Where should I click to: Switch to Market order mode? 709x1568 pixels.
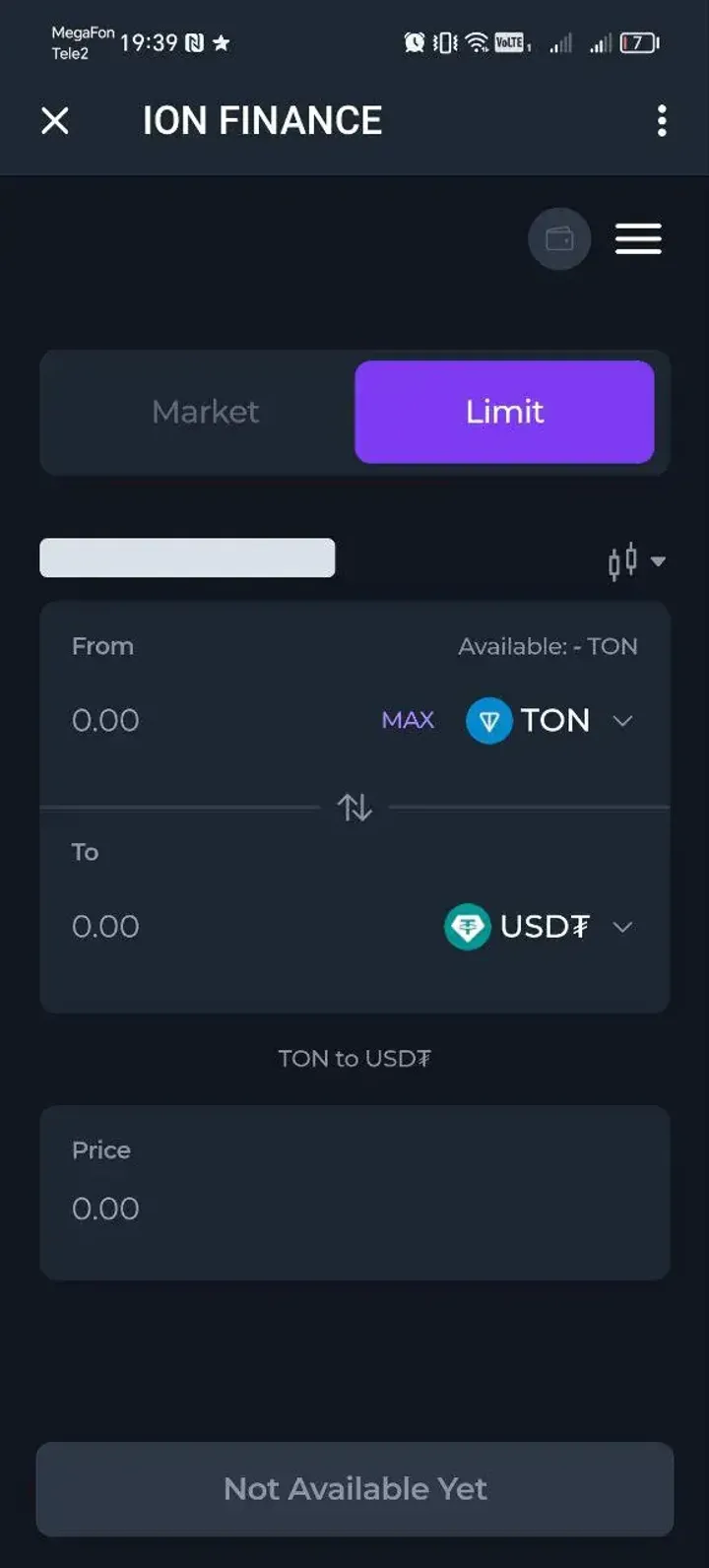coord(205,413)
